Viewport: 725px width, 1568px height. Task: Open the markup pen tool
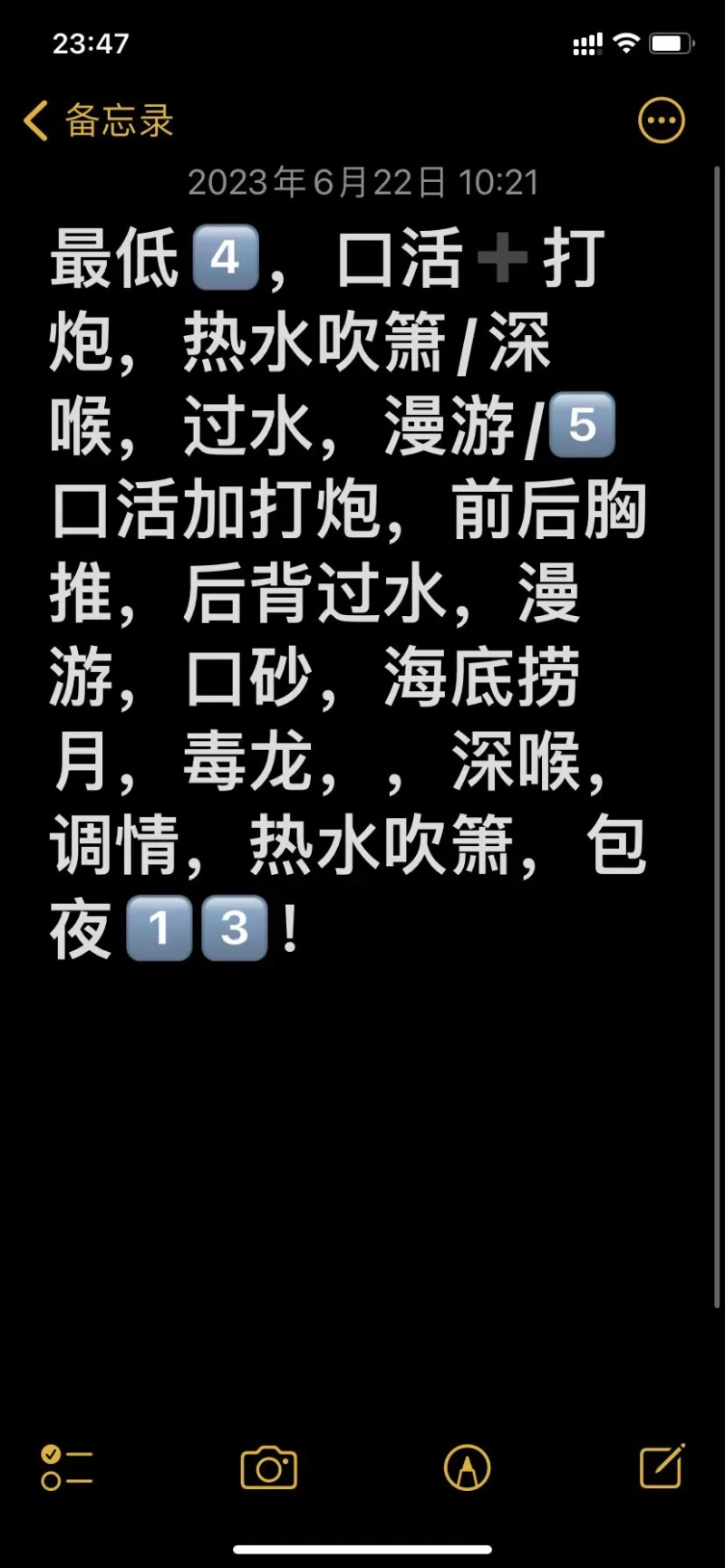point(468,1467)
